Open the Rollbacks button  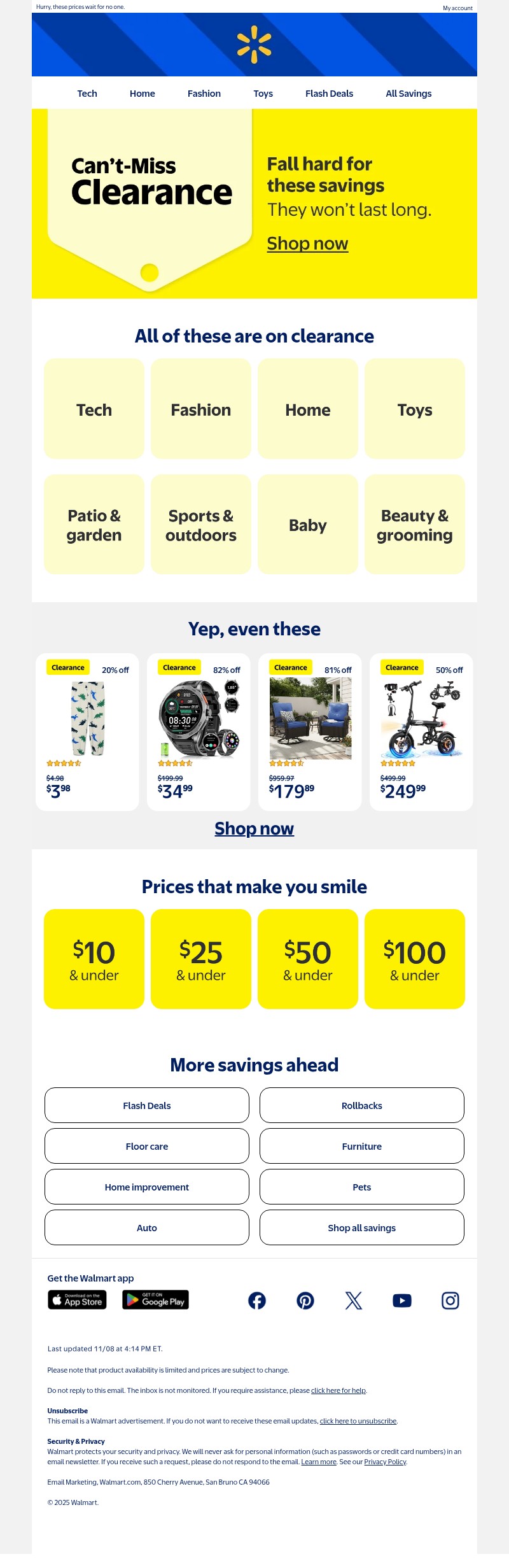click(x=361, y=1106)
